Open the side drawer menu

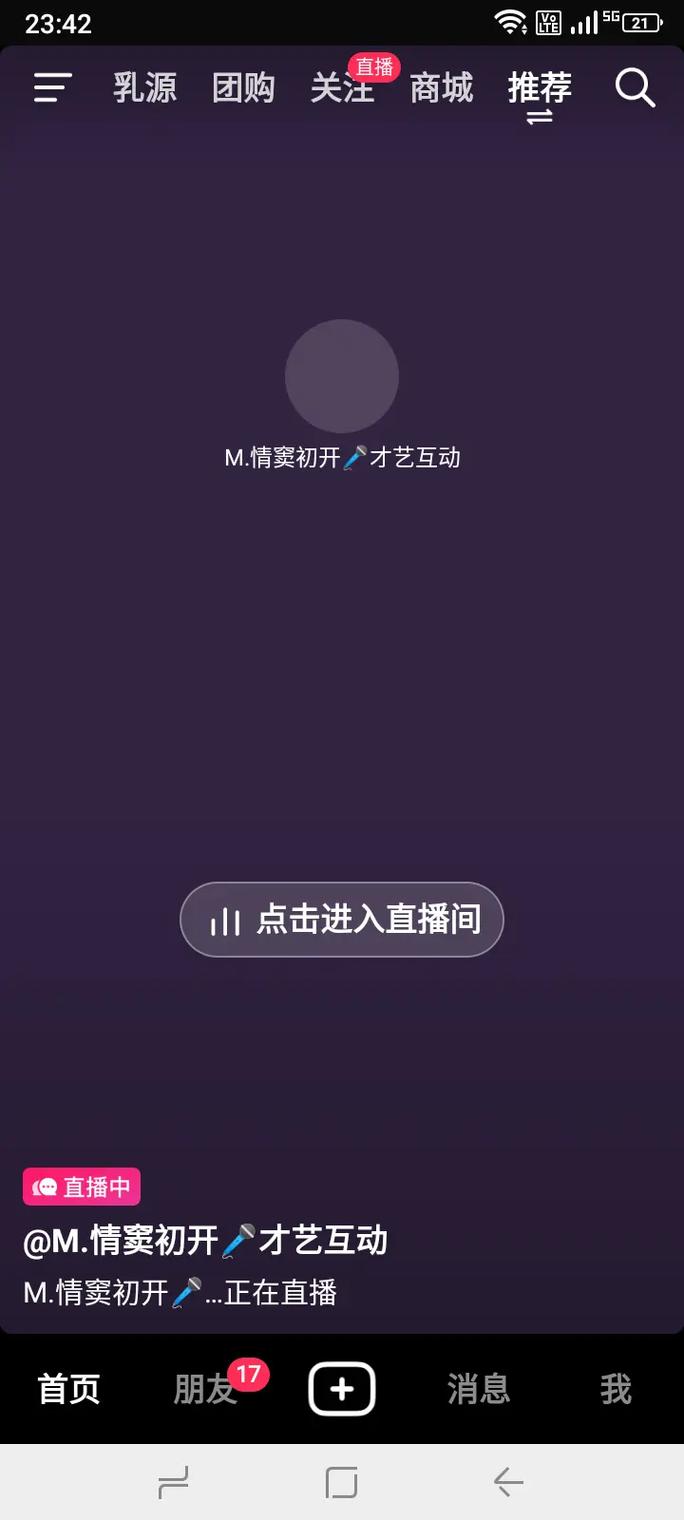click(53, 88)
